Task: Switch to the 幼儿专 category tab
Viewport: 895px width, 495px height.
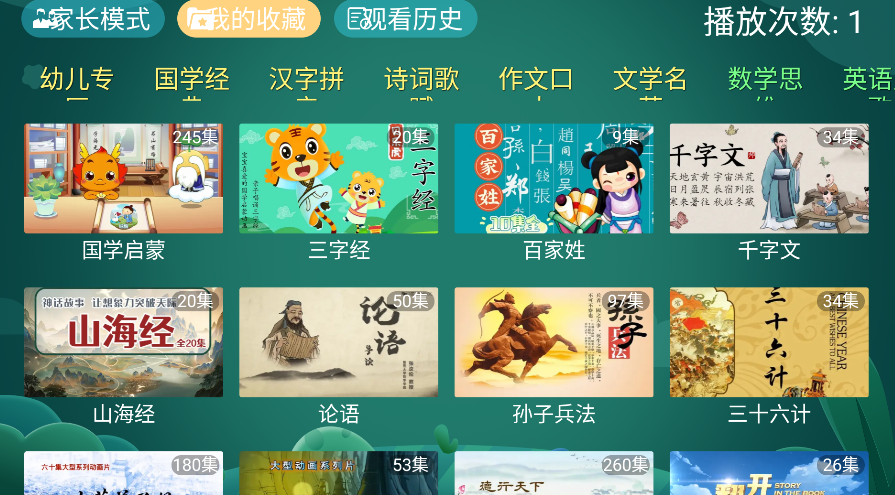Action: [77, 79]
